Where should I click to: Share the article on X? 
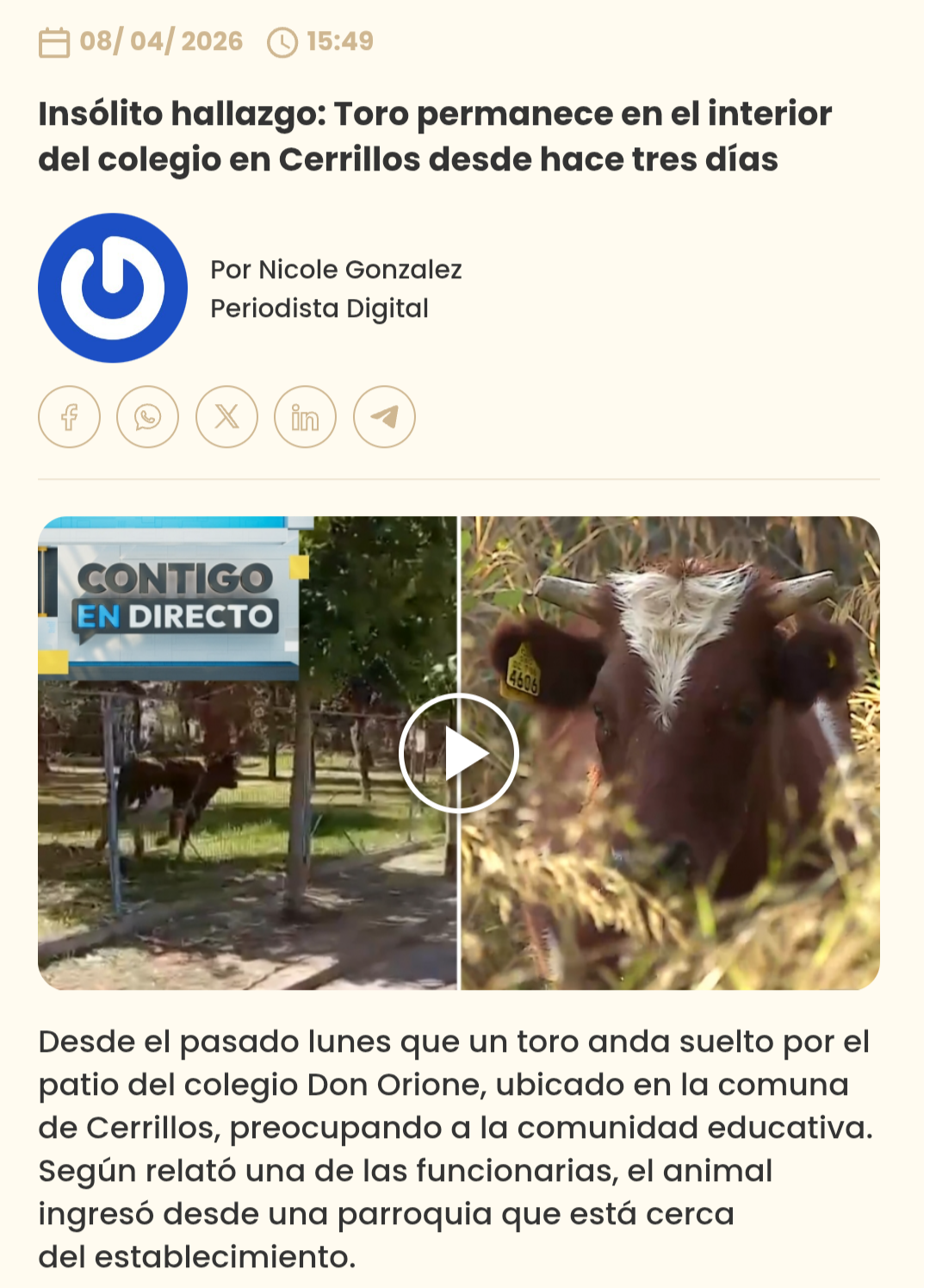click(226, 417)
